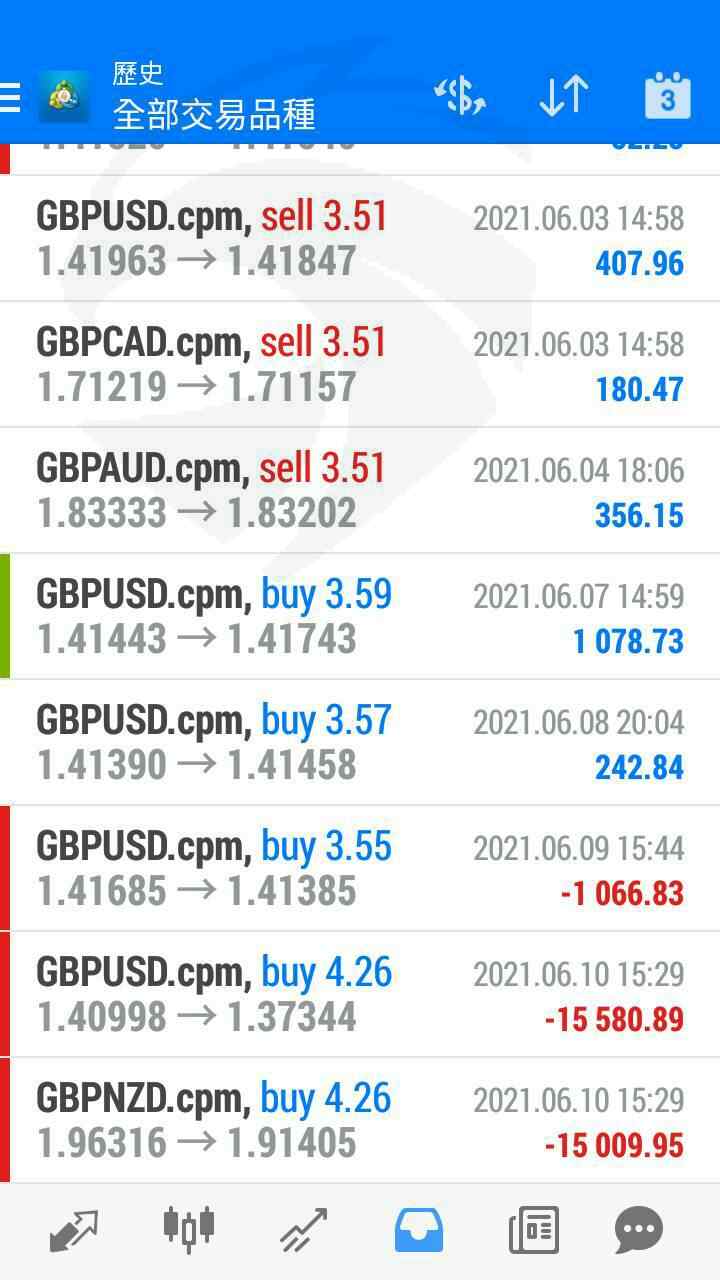Open the side drawer menu

click(x=10, y=97)
